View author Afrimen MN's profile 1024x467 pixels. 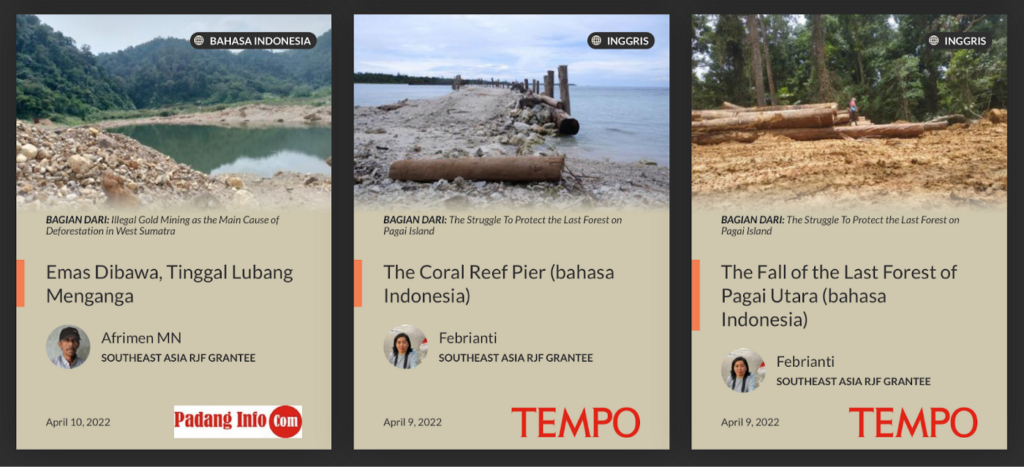click(141, 338)
